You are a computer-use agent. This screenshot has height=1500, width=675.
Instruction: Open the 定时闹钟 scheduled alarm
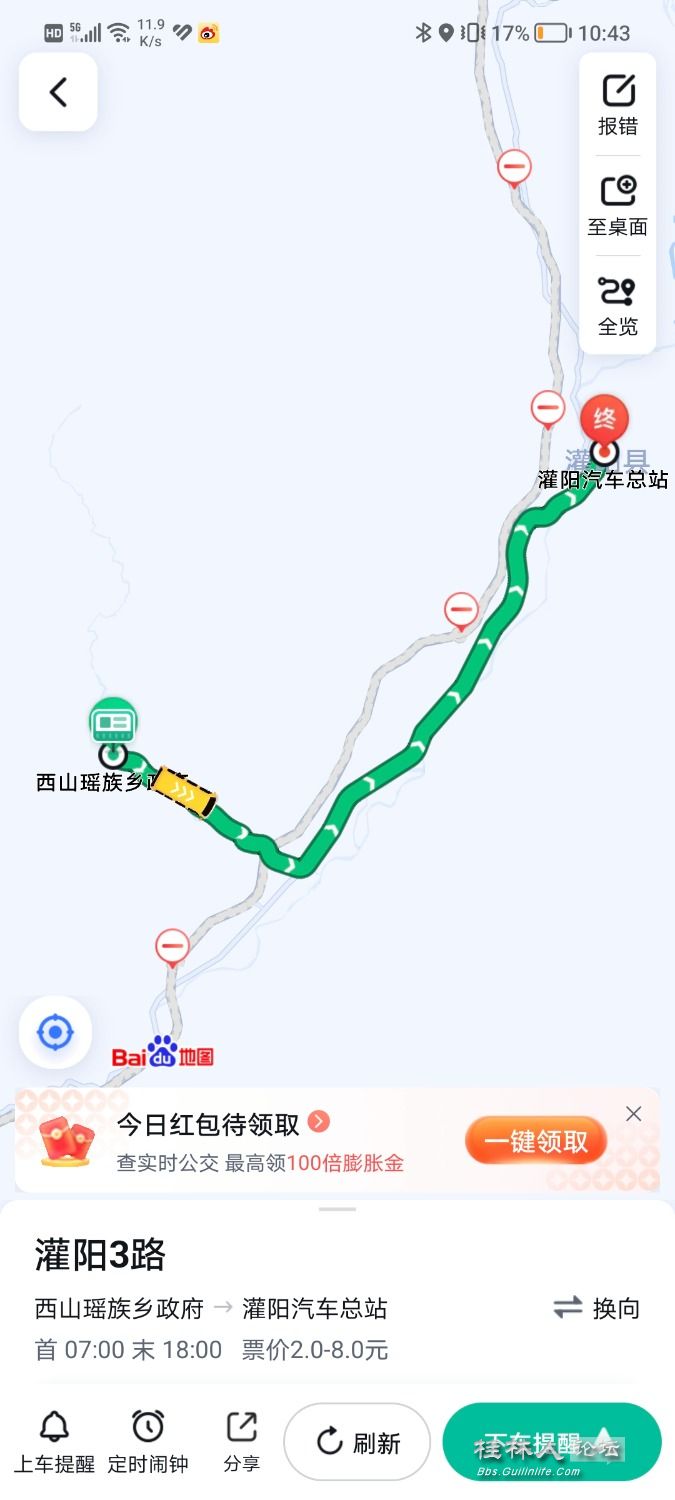point(148,1441)
